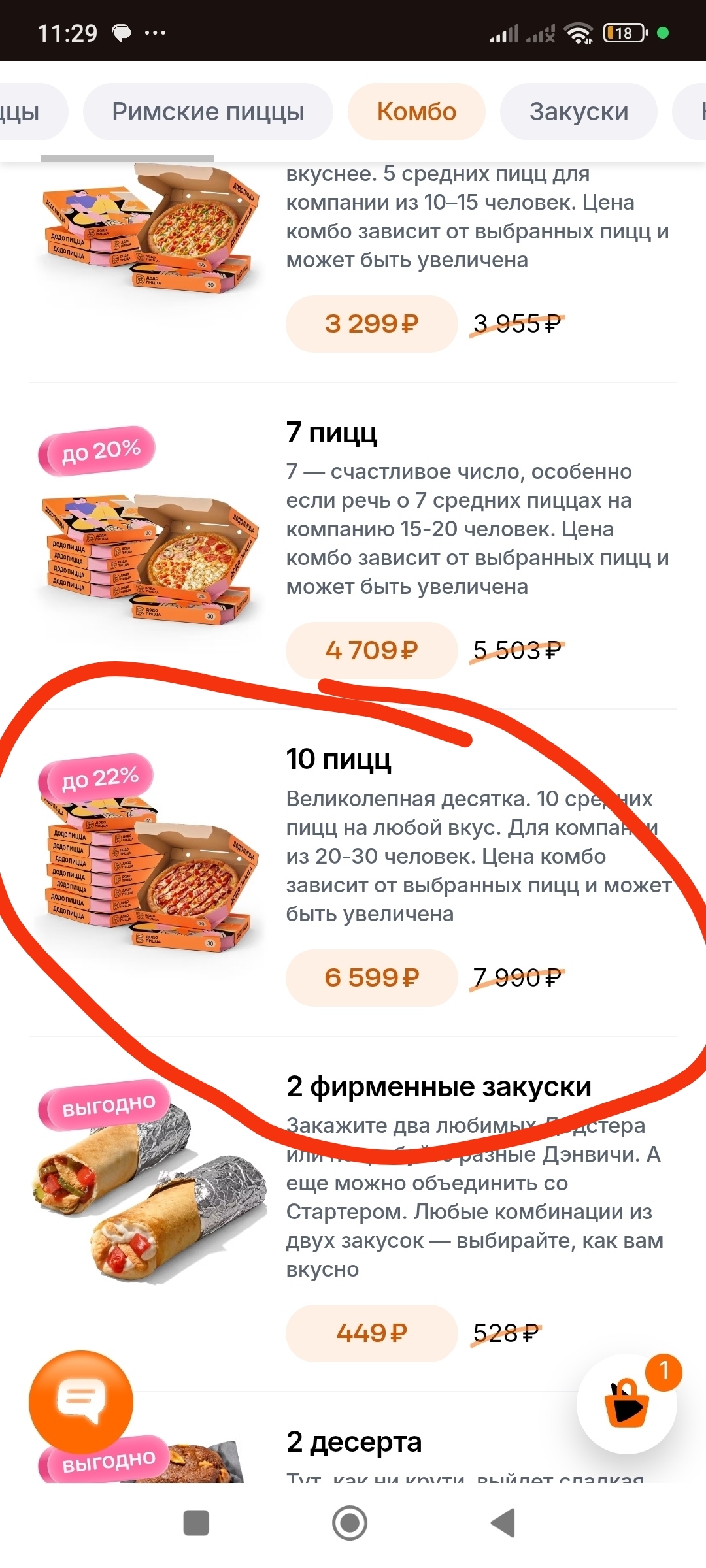Switch to the Закуски category
706x1568 pixels.
coord(579,112)
